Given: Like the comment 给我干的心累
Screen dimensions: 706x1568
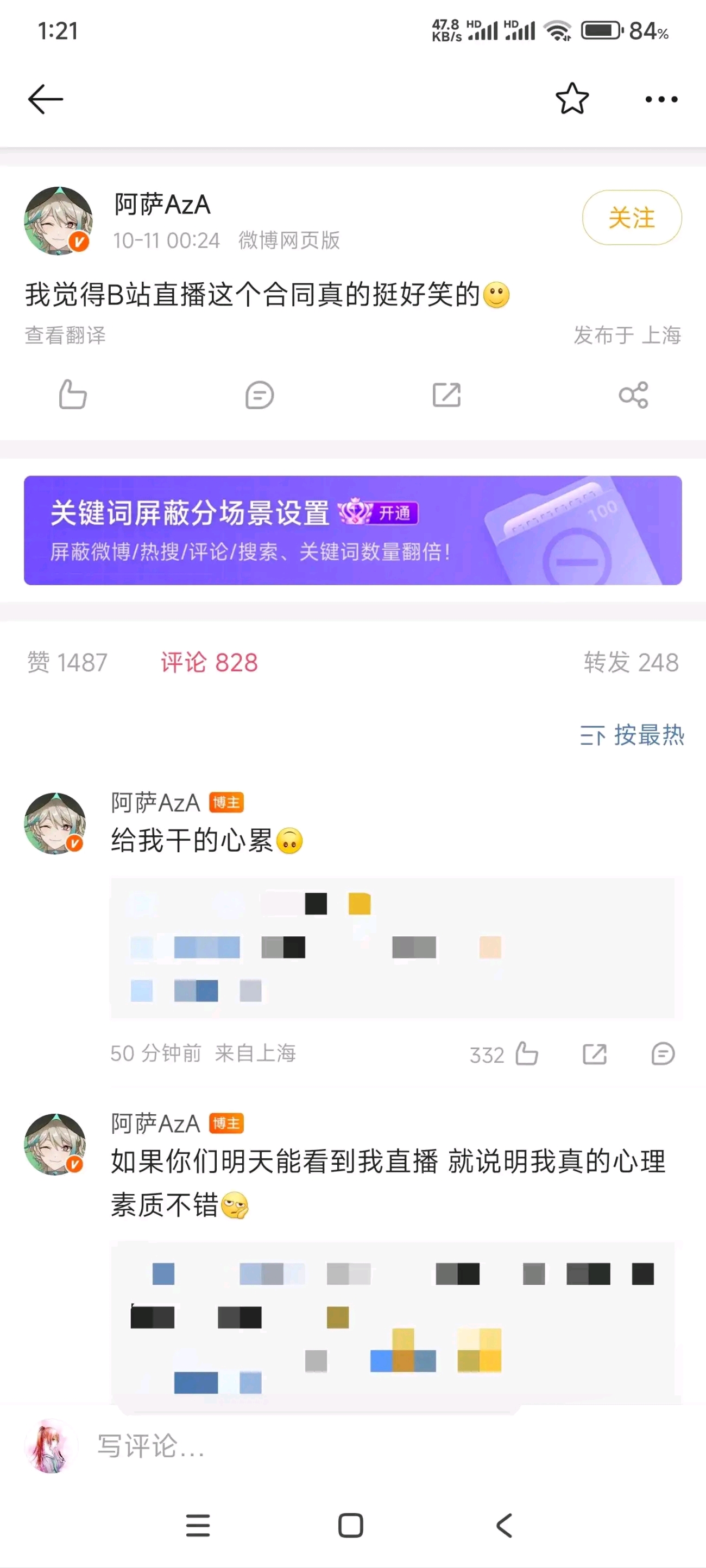Looking at the screenshot, I should pos(526,1053).
